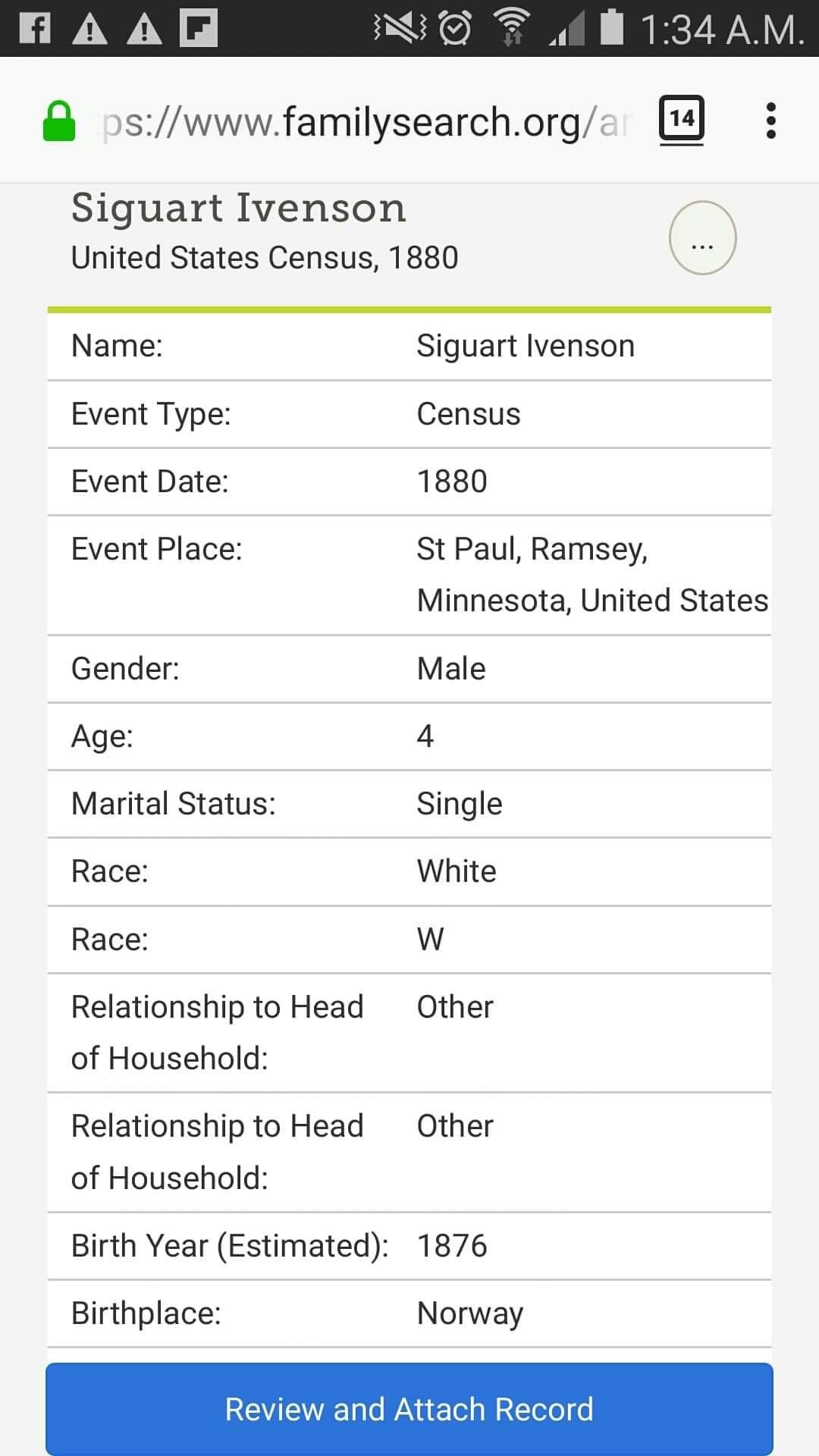Tap the familysearch.org address bar

click(364, 121)
